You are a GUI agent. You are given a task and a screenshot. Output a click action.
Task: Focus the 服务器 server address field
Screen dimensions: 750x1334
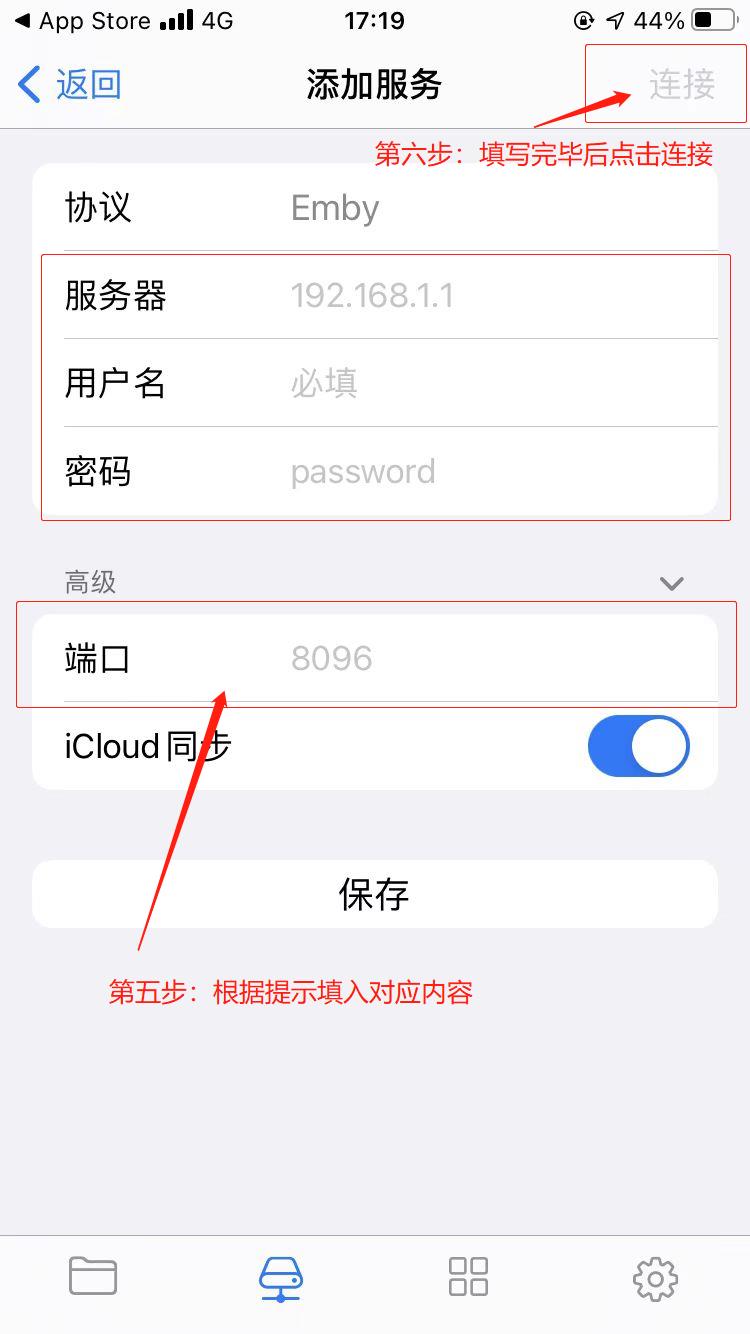pyautogui.click(x=375, y=295)
